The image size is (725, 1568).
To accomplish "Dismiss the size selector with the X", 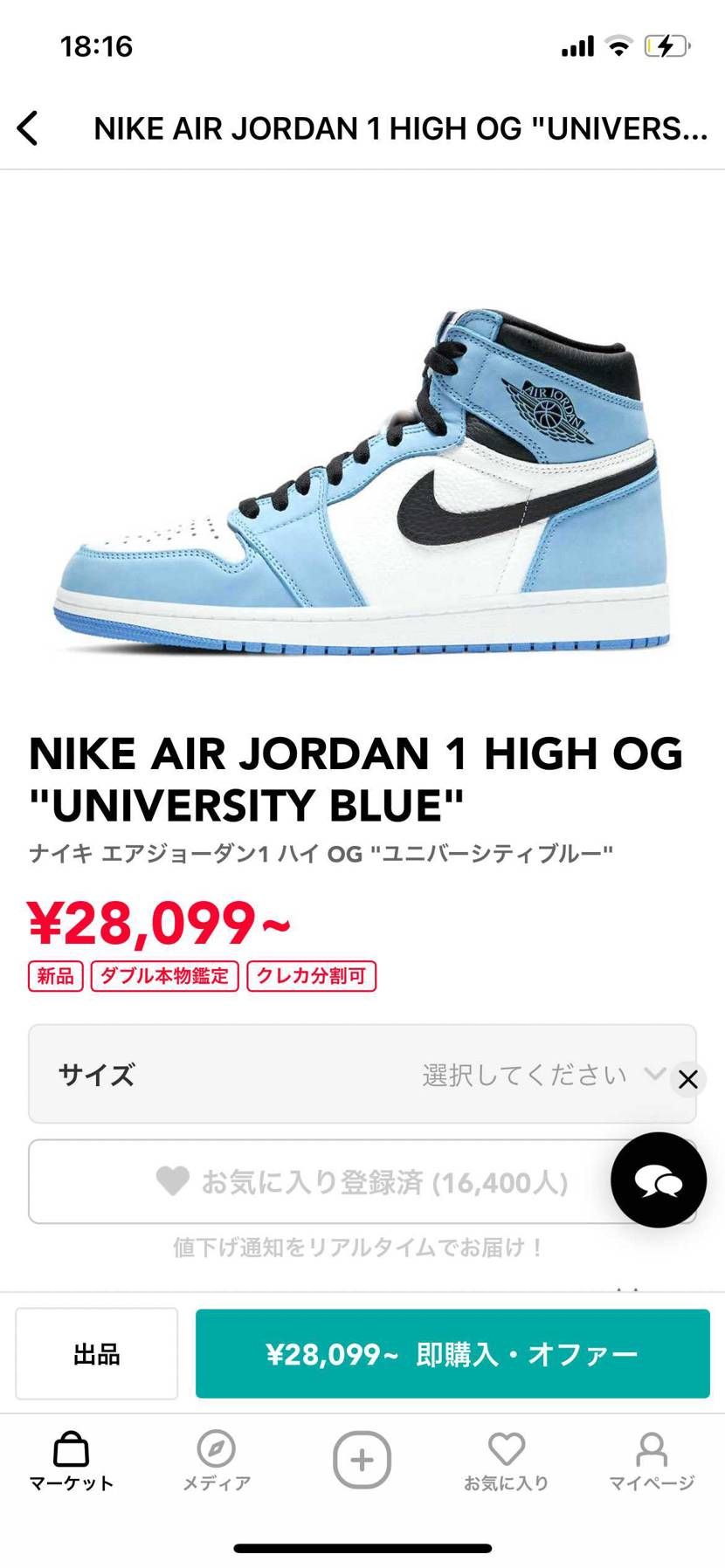I will [688, 1079].
